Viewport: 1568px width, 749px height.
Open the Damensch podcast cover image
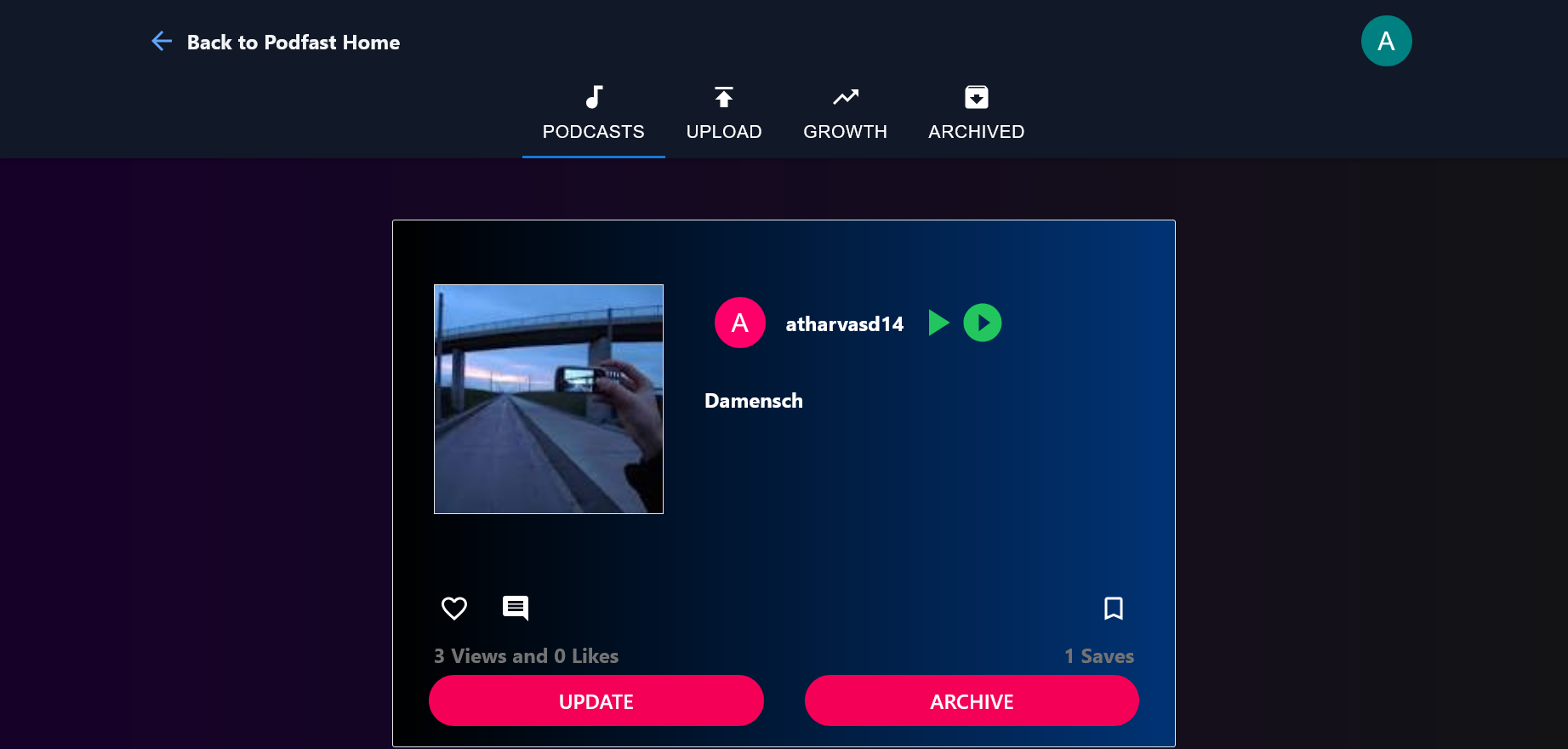(x=549, y=399)
